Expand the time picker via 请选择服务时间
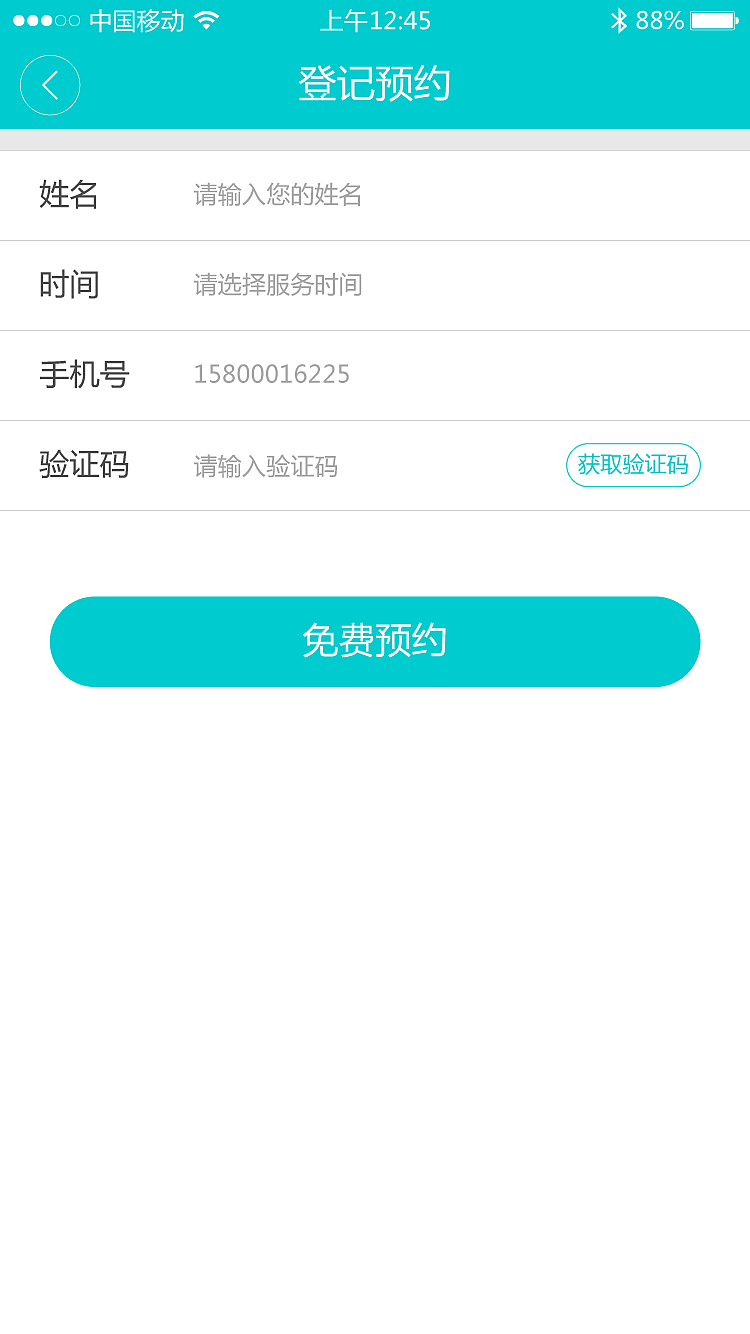Screen dimensions: 750x1334 (277, 285)
